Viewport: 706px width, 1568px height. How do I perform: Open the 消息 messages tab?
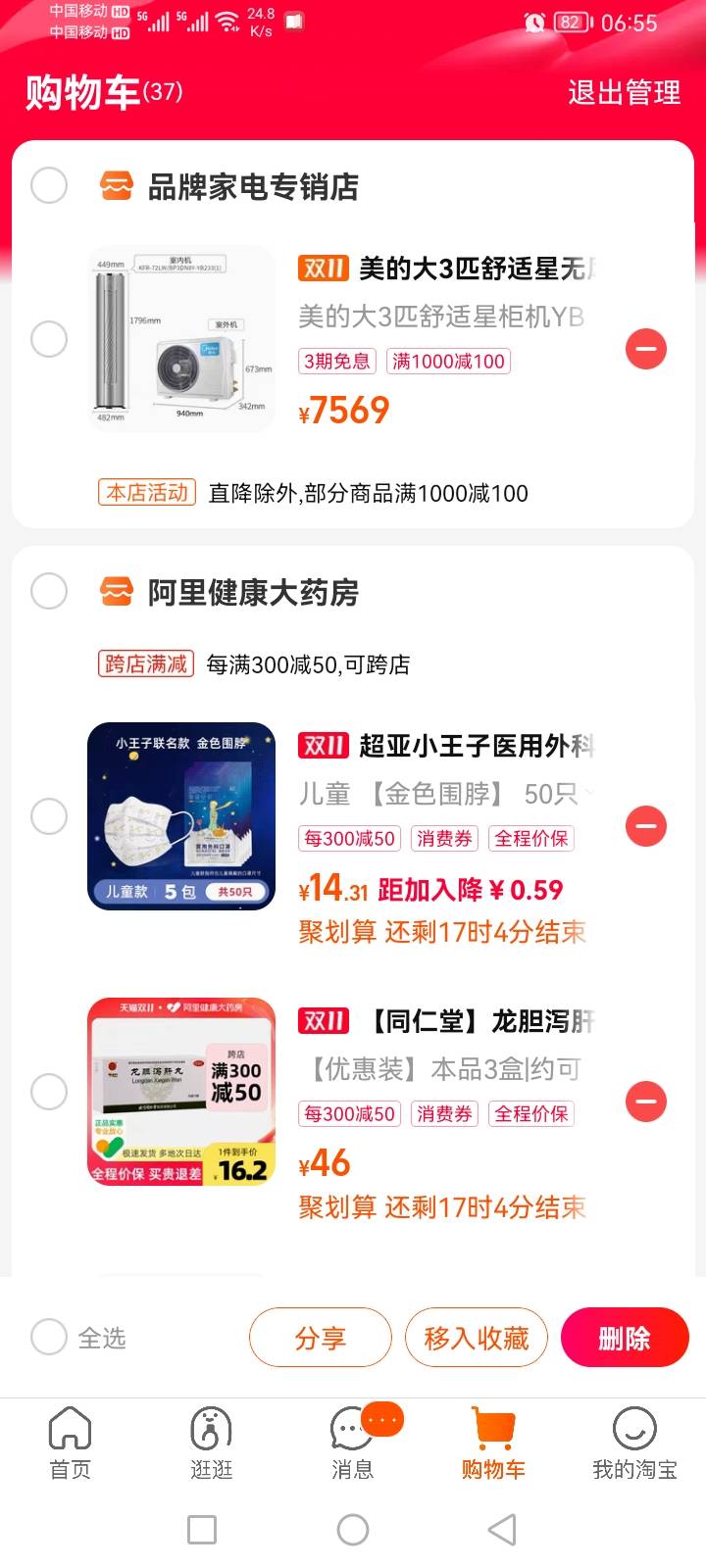click(x=352, y=1443)
